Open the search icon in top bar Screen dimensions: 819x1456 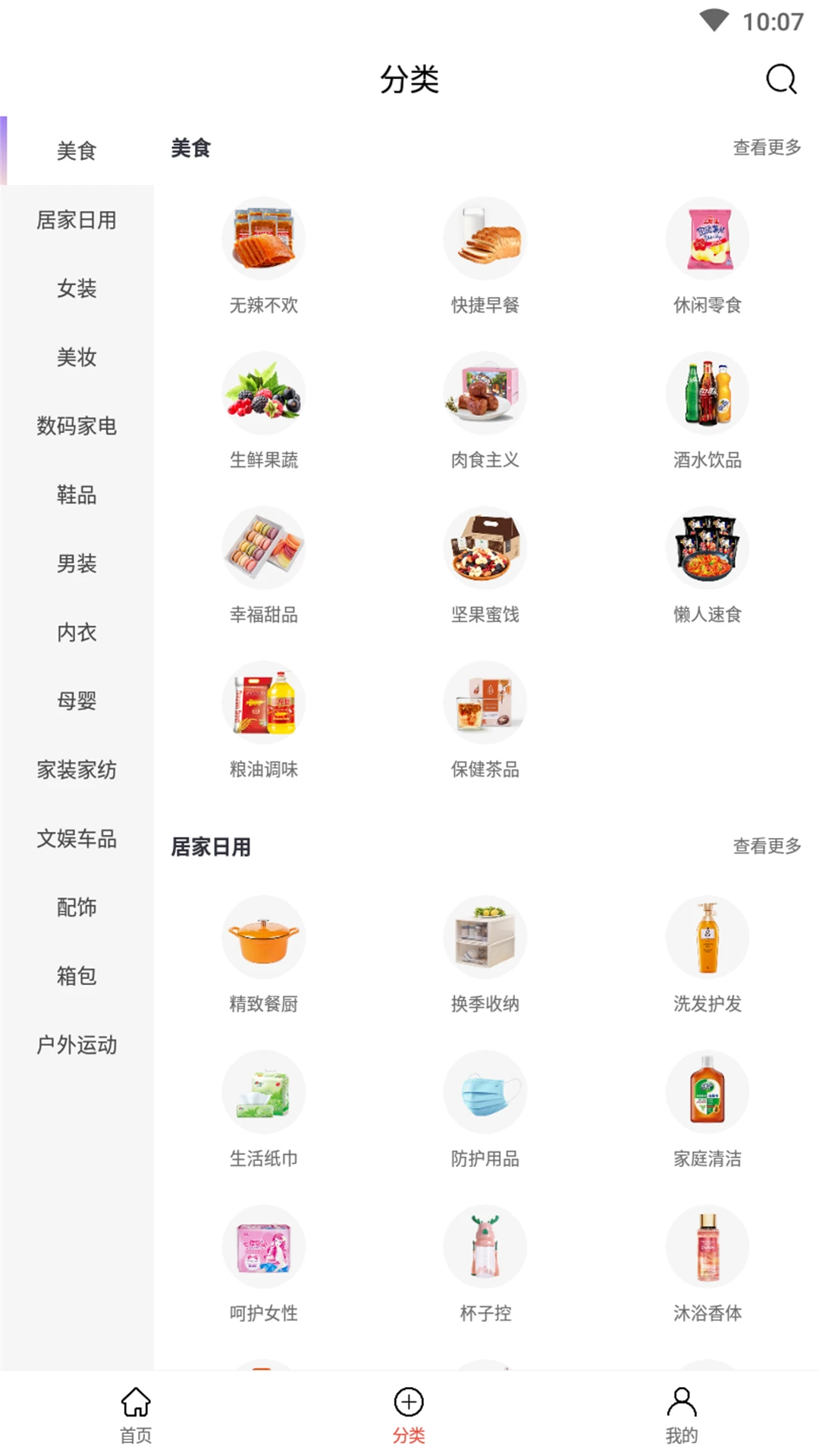tap(780, 79)
